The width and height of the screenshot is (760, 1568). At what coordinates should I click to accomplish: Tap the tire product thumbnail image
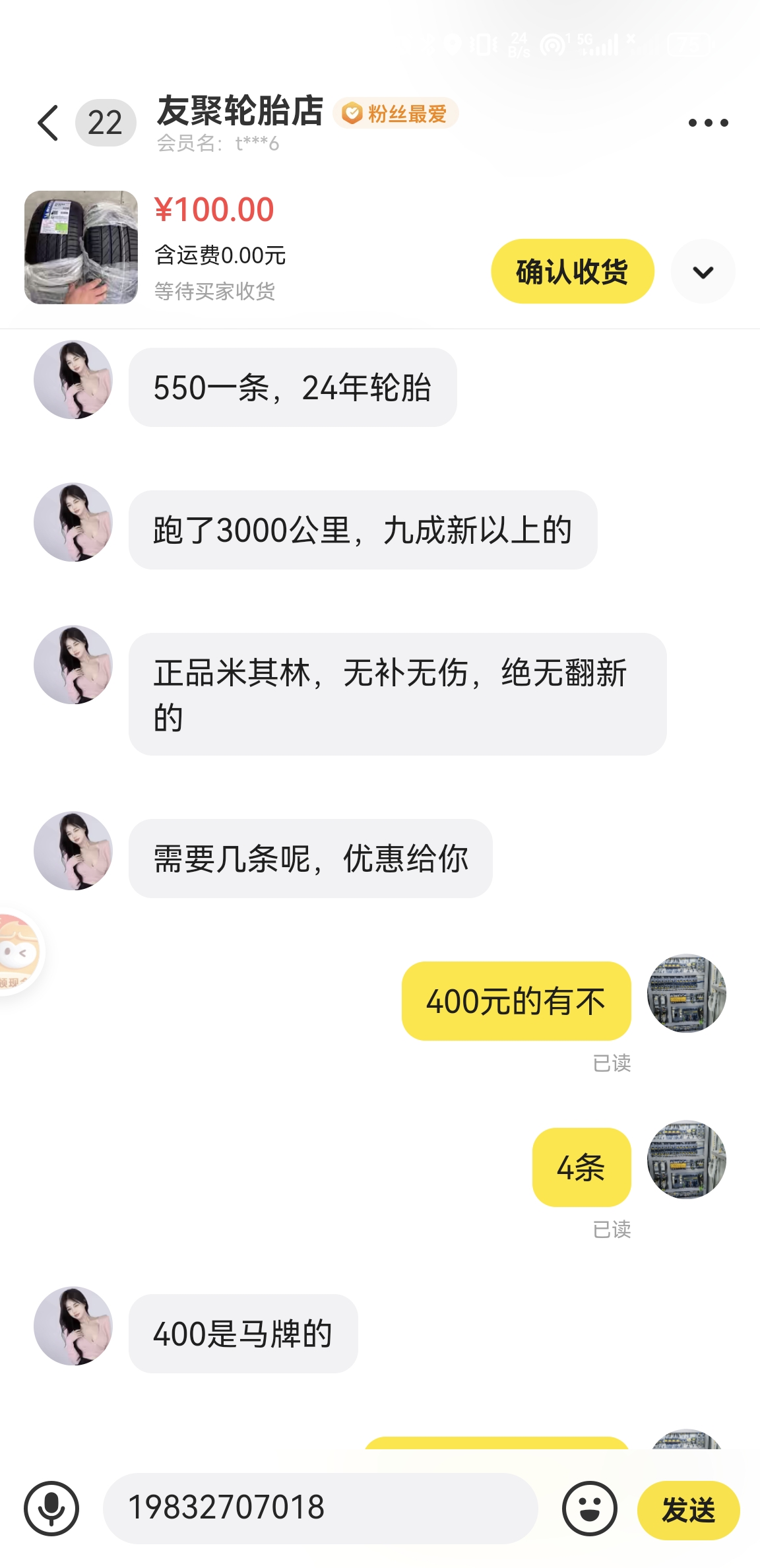(80, 247)
